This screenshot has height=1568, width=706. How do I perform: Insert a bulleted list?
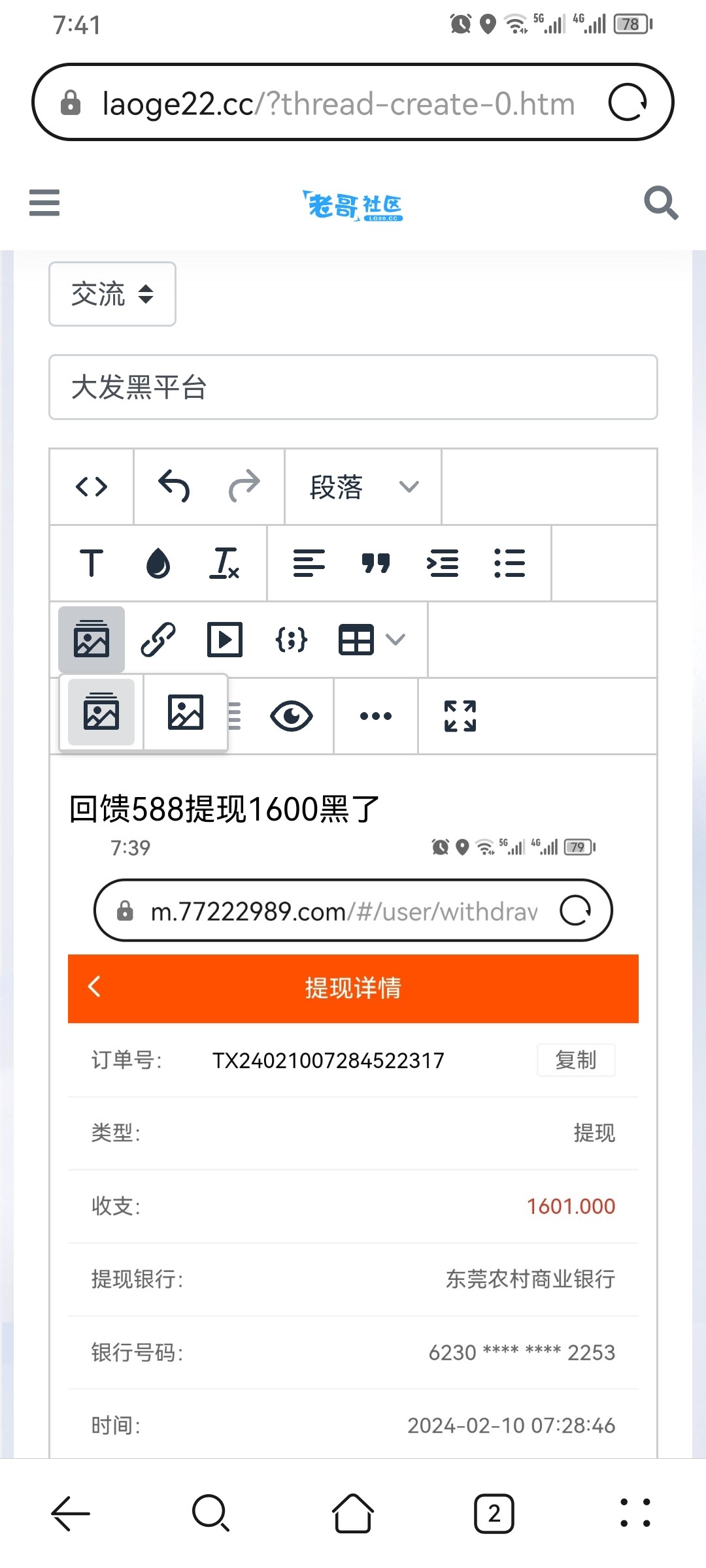coord(509,563)
